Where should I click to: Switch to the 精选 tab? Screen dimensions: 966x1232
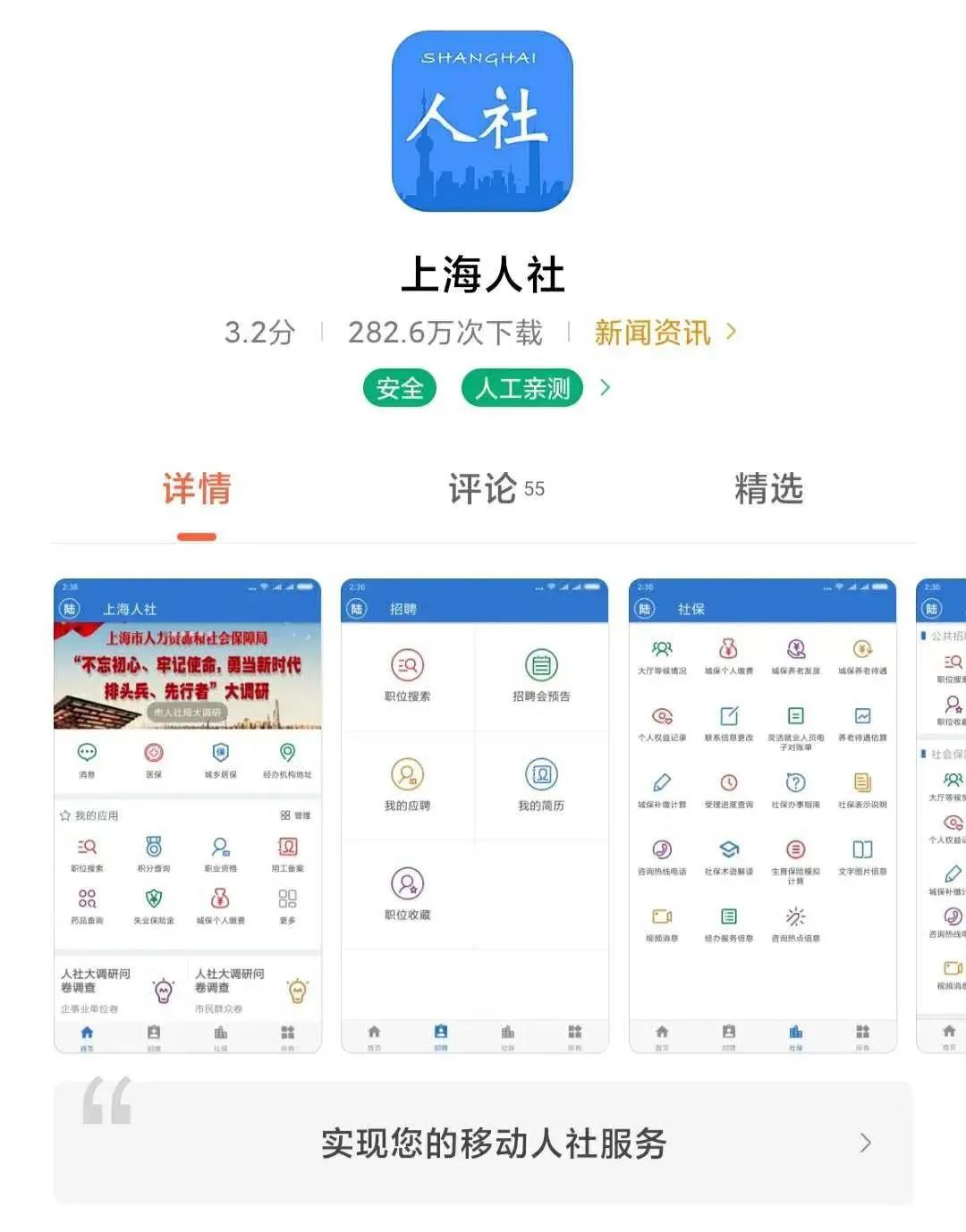click(768, 489)
